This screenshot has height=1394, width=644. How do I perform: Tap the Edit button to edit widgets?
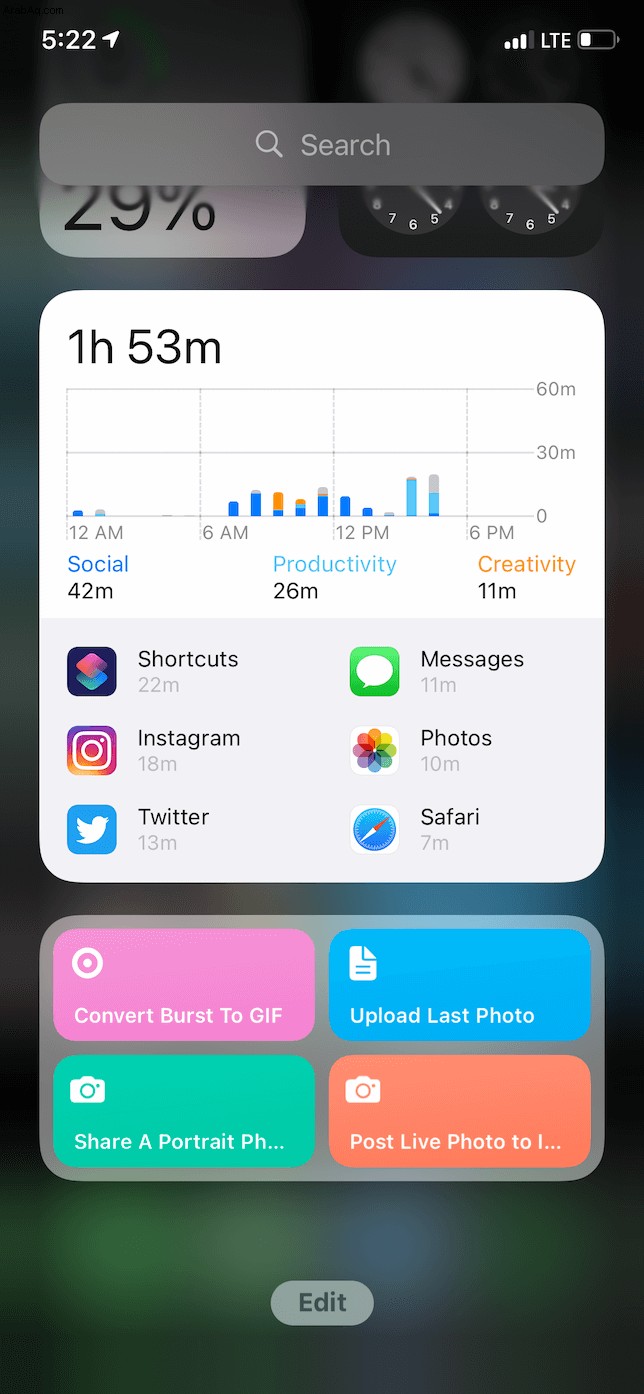click(x=322, y=1303)
